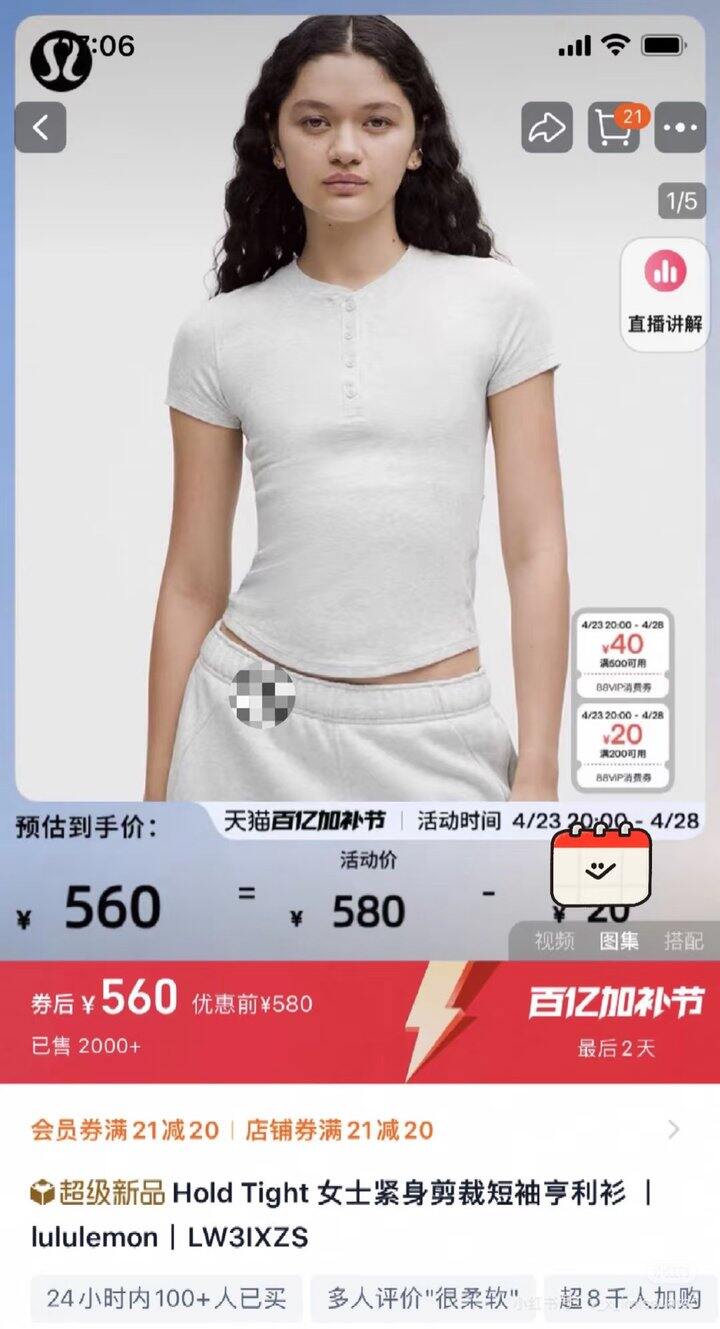This screenshot has height=1329, width=720.
Task: Switch to the 搭配 tab
Action: pos(684,941)
